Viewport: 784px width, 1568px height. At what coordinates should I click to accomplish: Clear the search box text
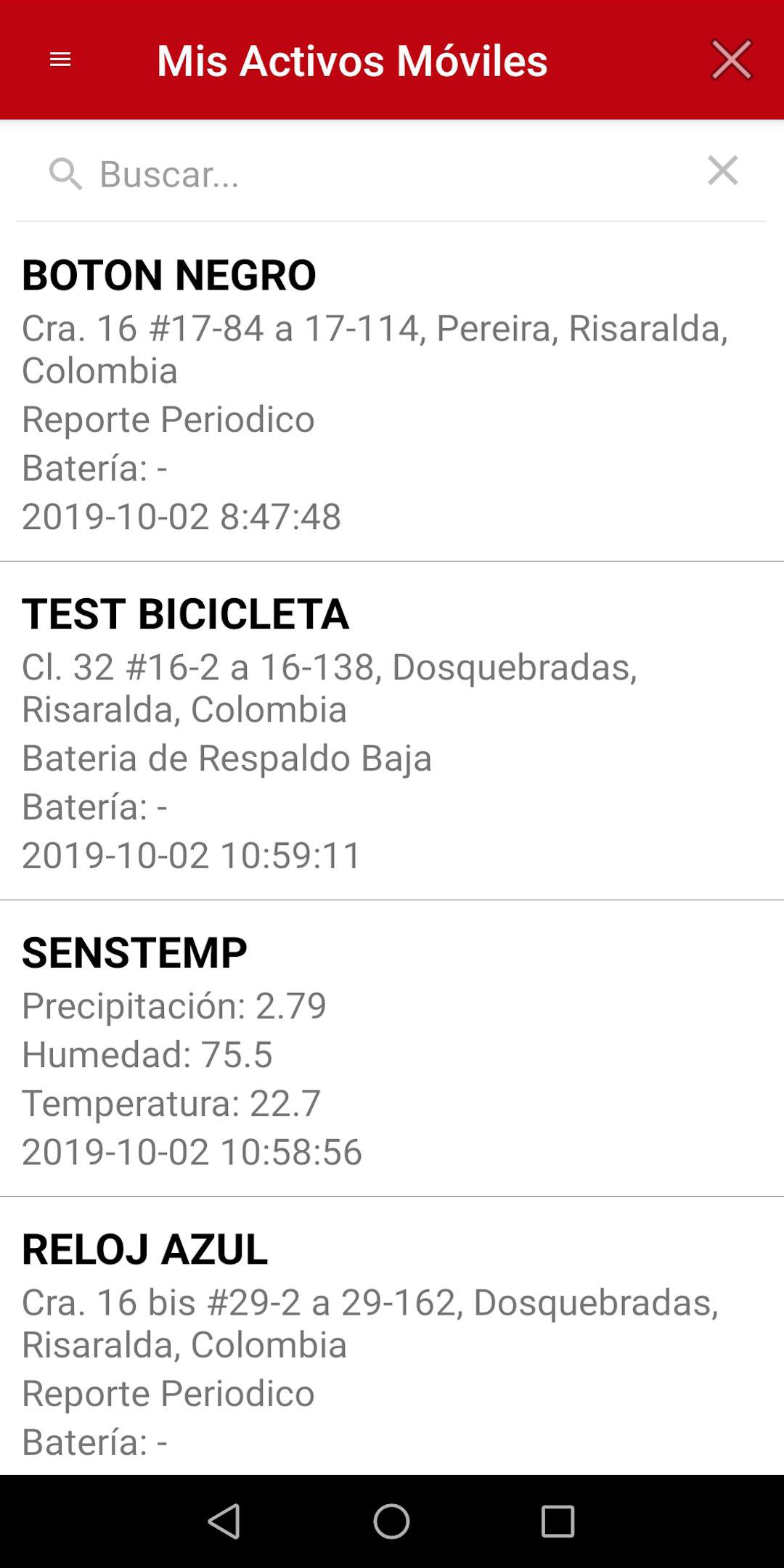(x=722, y=171)
